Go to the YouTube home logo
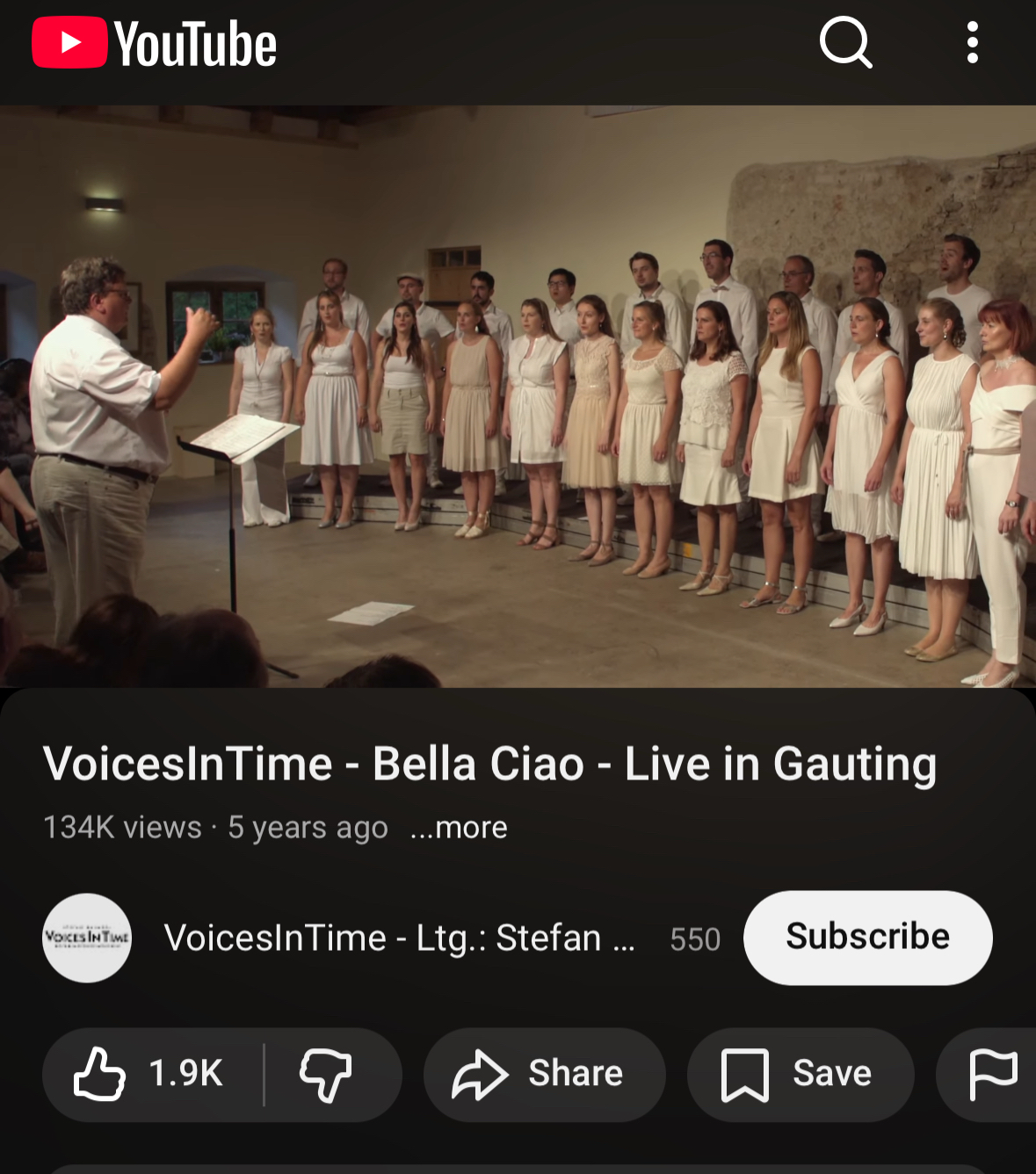This screenshot has width=1036, height=1174. coord(155,44)
